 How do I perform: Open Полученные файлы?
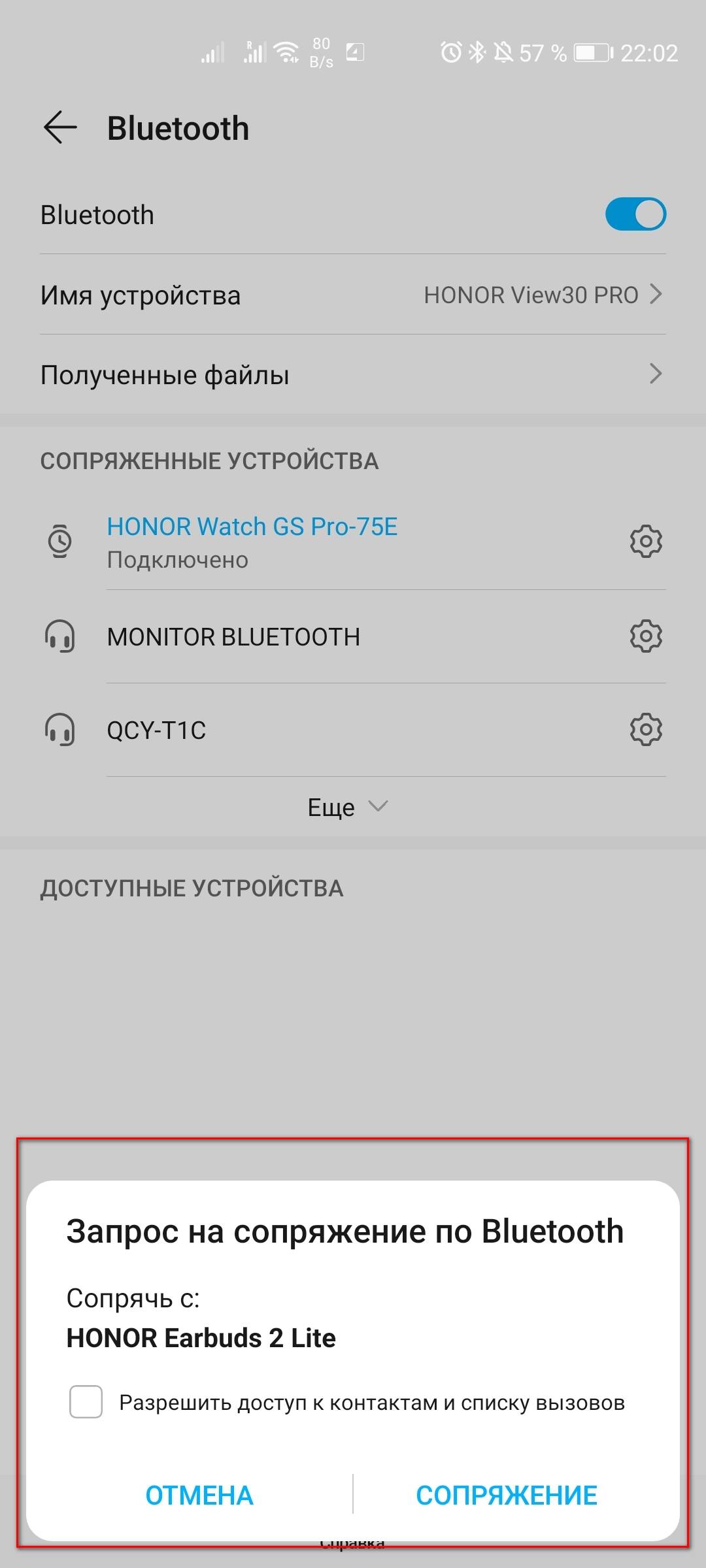(x=353, y=374)
